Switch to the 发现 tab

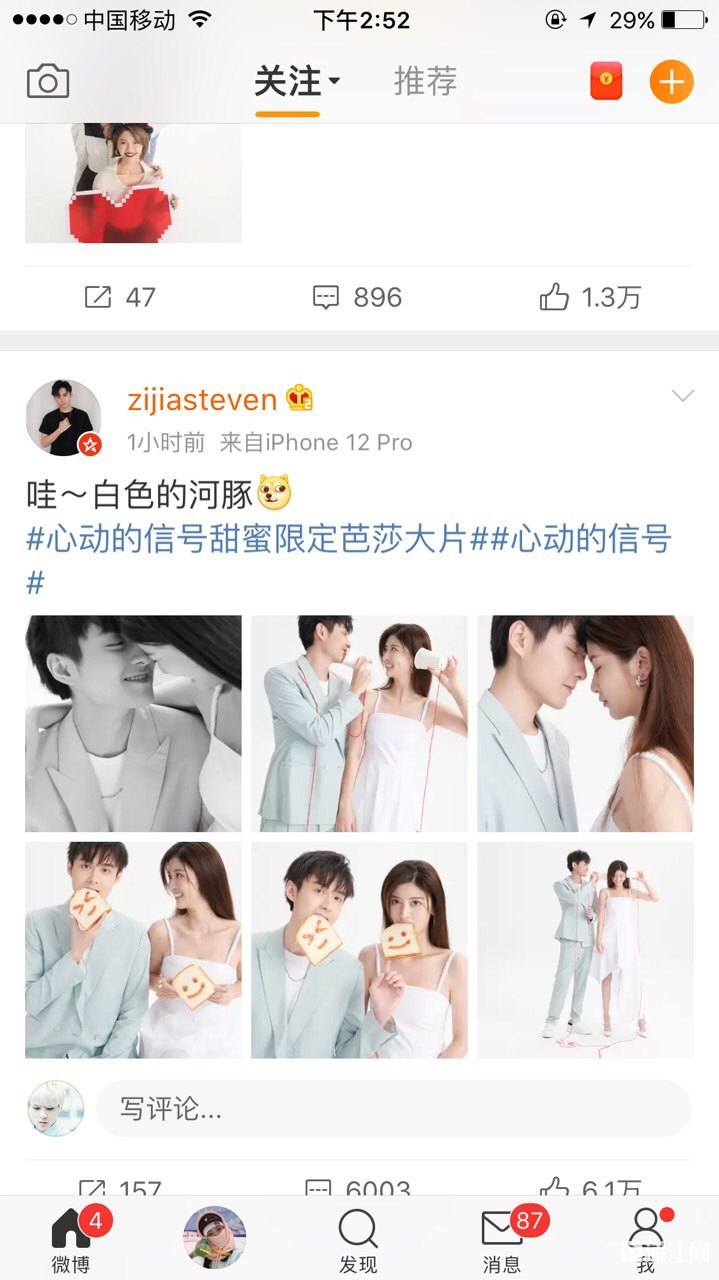tap(357, 1240)
